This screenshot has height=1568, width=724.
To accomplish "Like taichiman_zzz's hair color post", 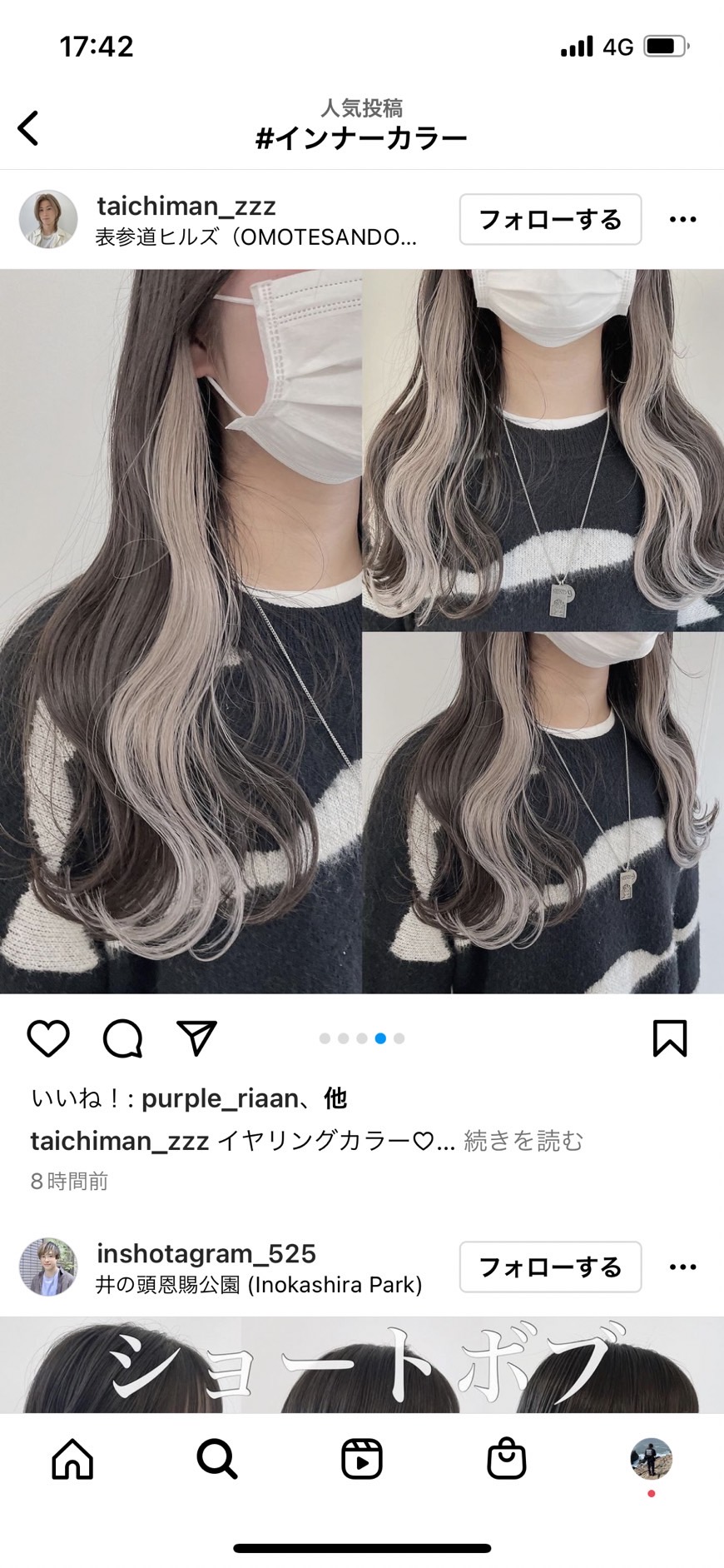I will 48,1038.
